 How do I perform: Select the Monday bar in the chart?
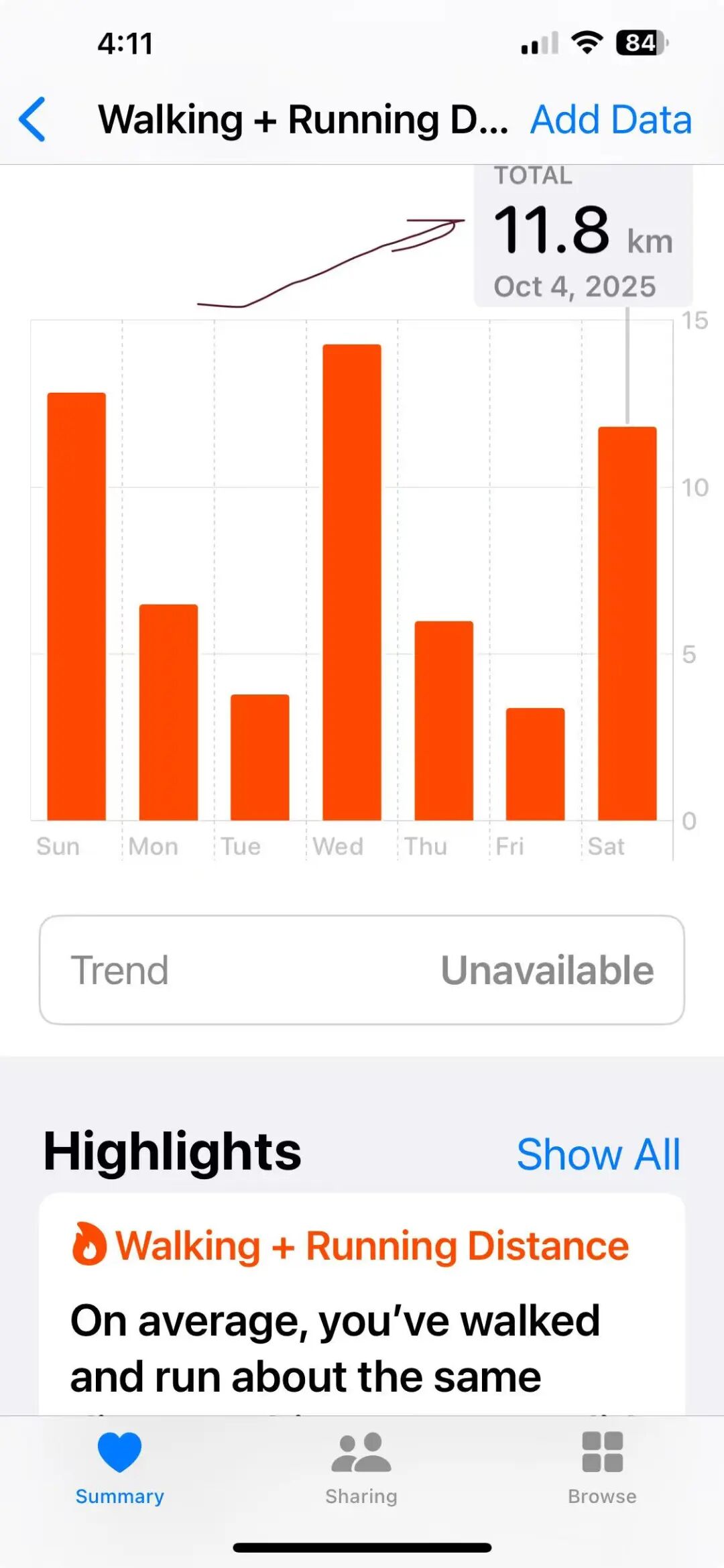(x=168, y=712)
